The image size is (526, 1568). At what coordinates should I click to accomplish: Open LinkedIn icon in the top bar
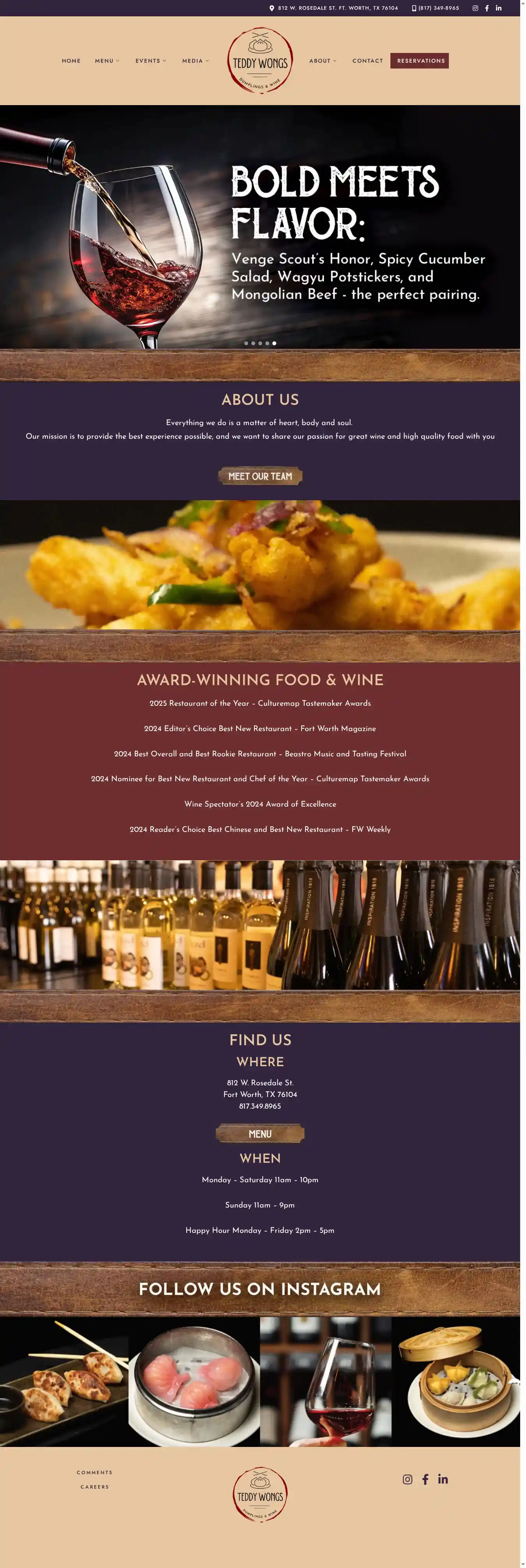[499, 9]
